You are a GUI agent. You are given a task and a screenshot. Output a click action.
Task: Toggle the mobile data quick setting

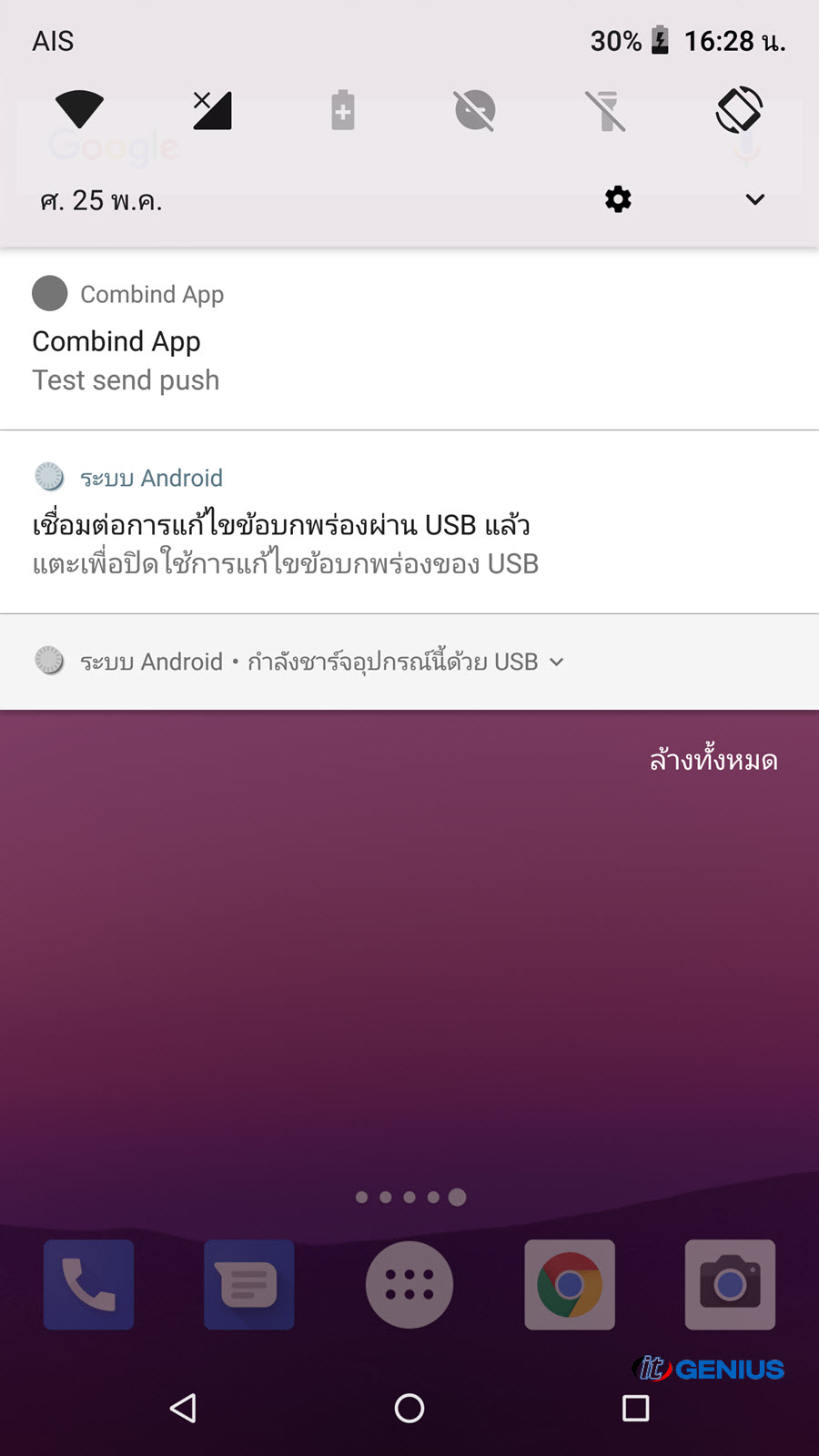tap(212, 110)
